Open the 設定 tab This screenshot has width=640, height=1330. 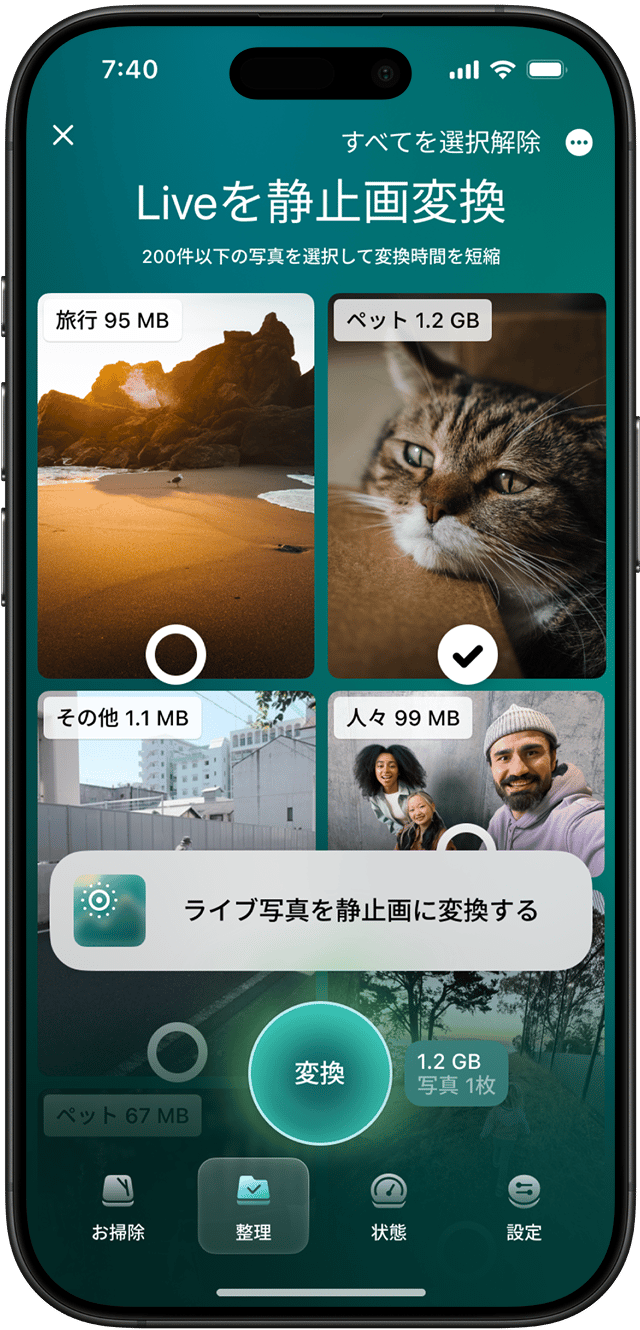(x=523, y=1205)
